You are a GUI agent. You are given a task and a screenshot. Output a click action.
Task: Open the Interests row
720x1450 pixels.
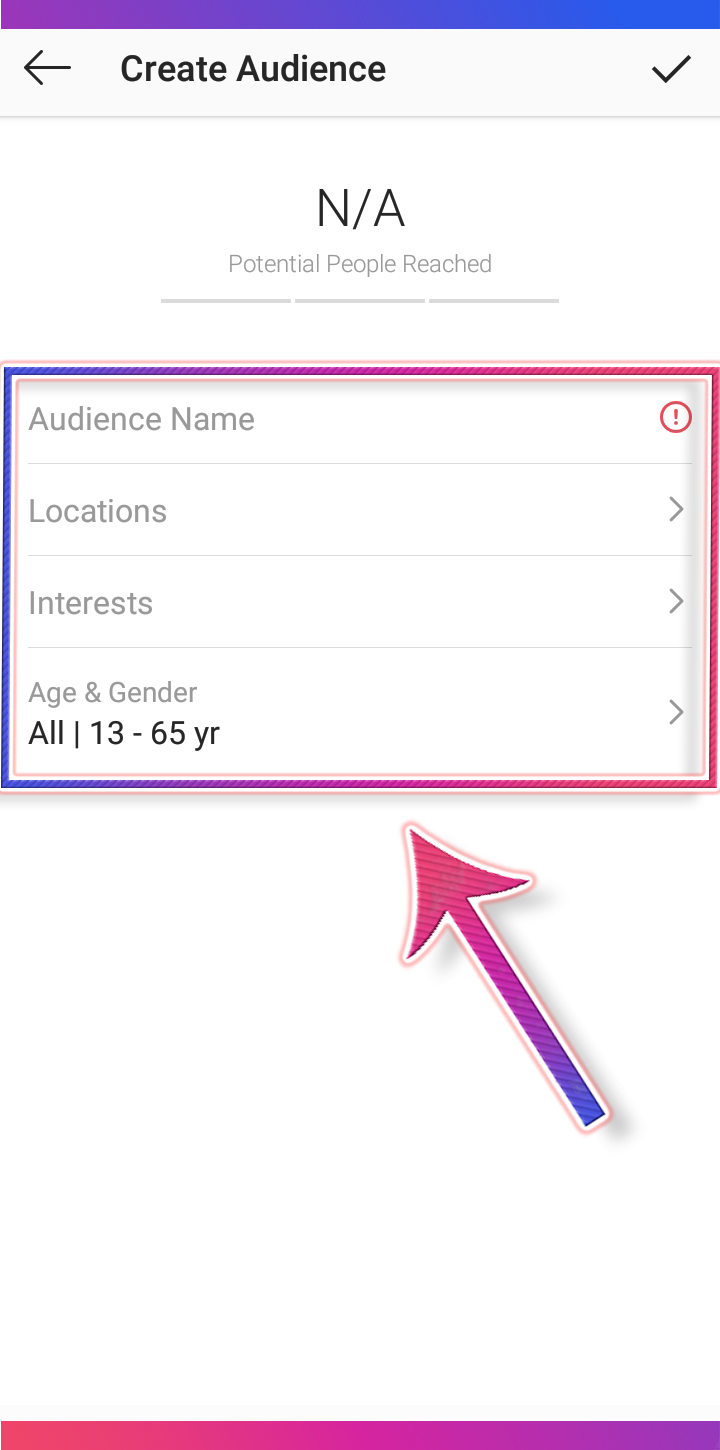pyautogui.click(x=360, y=602)
